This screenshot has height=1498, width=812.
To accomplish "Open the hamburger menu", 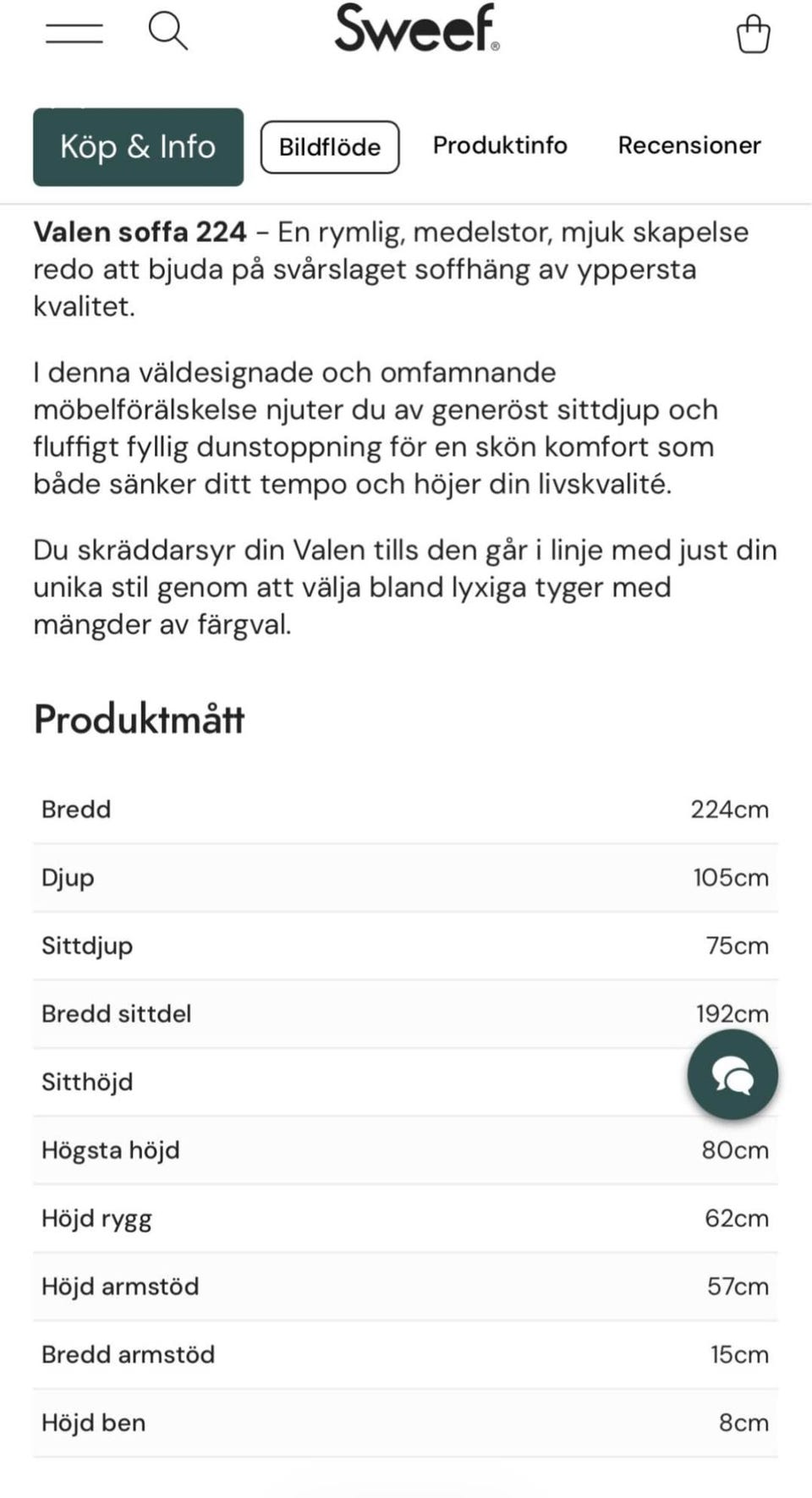I will coord(74,33).
